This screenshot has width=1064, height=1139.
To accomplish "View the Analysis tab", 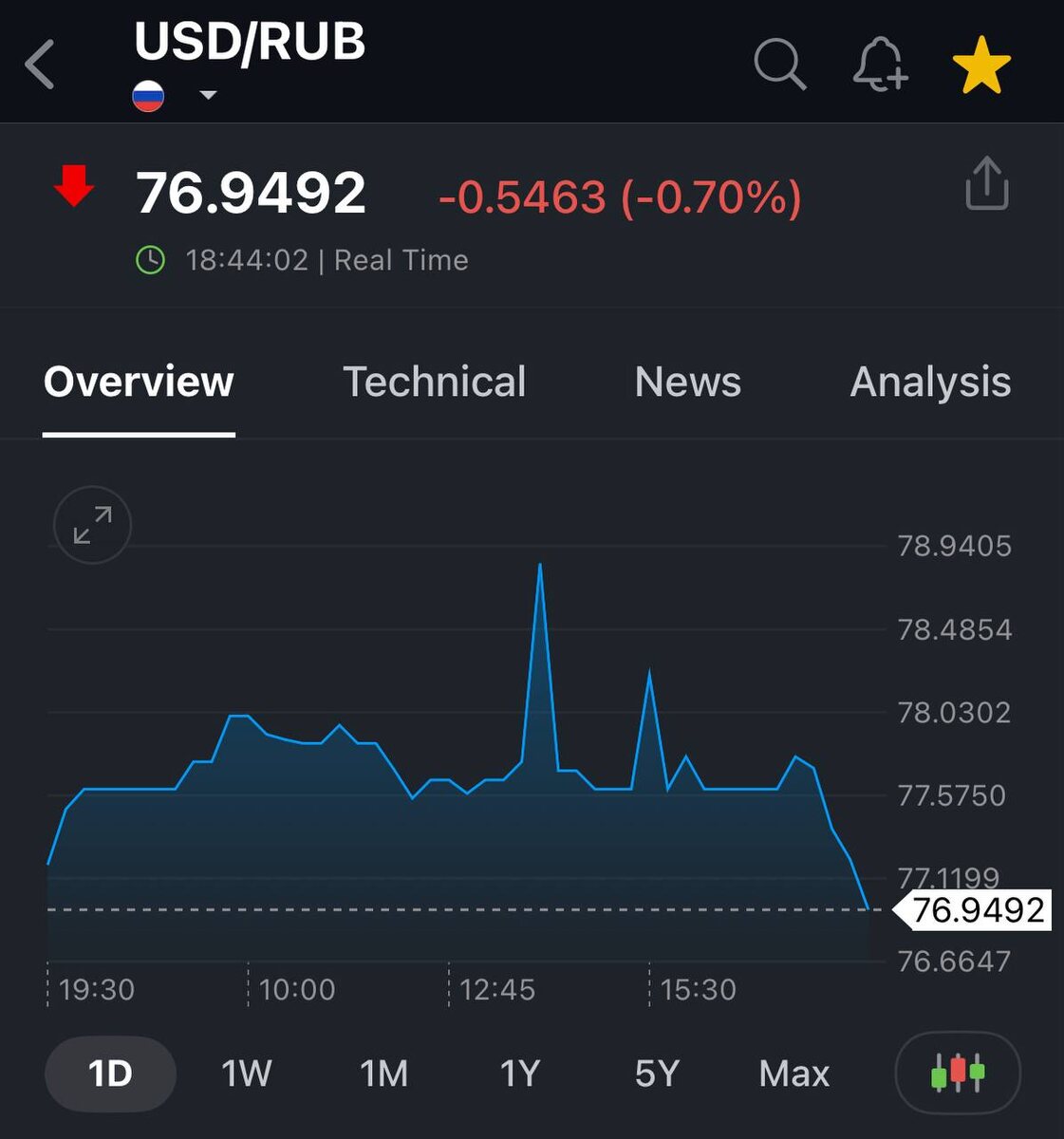I will tap(930, 383).
